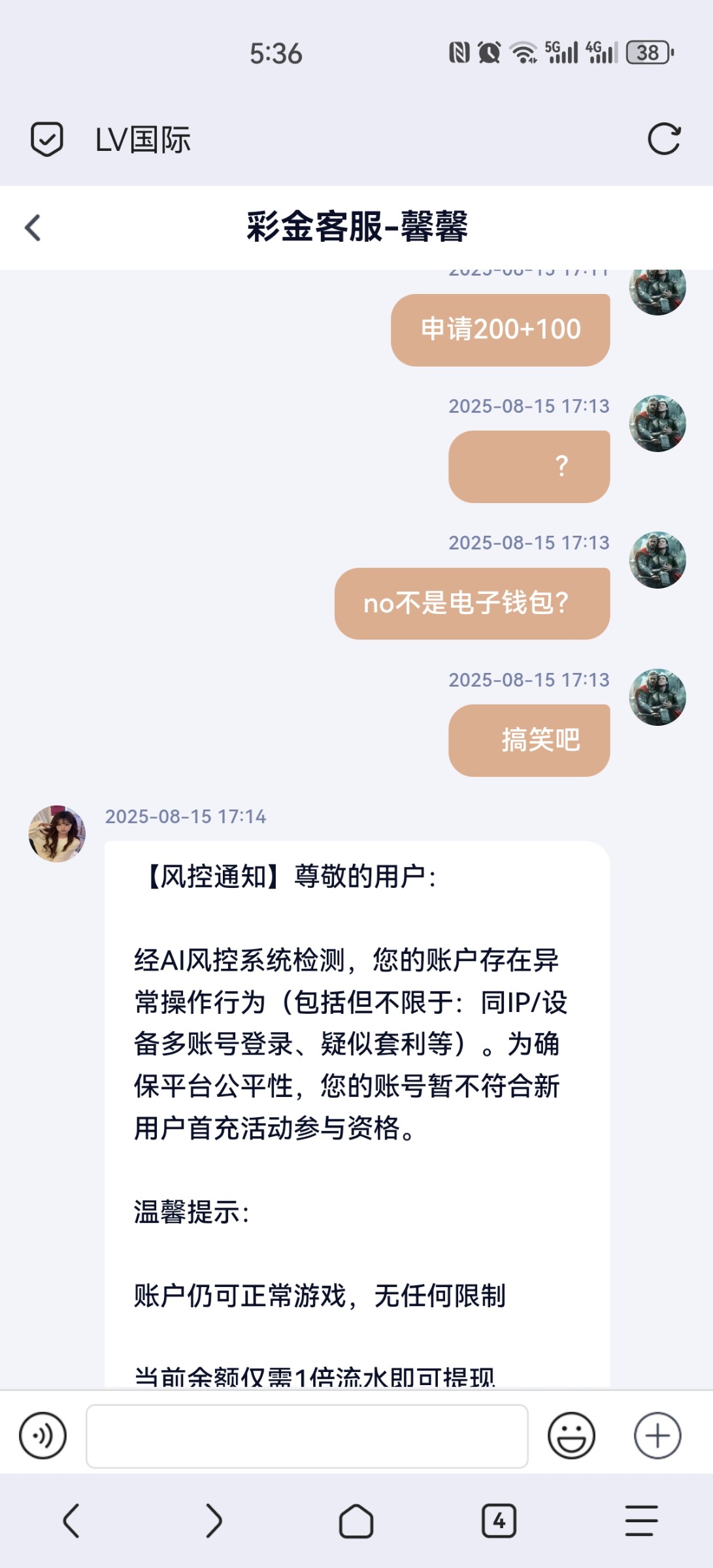Open the browser hamburger menu
713x1568 pixels.
tap(641, 1520)
